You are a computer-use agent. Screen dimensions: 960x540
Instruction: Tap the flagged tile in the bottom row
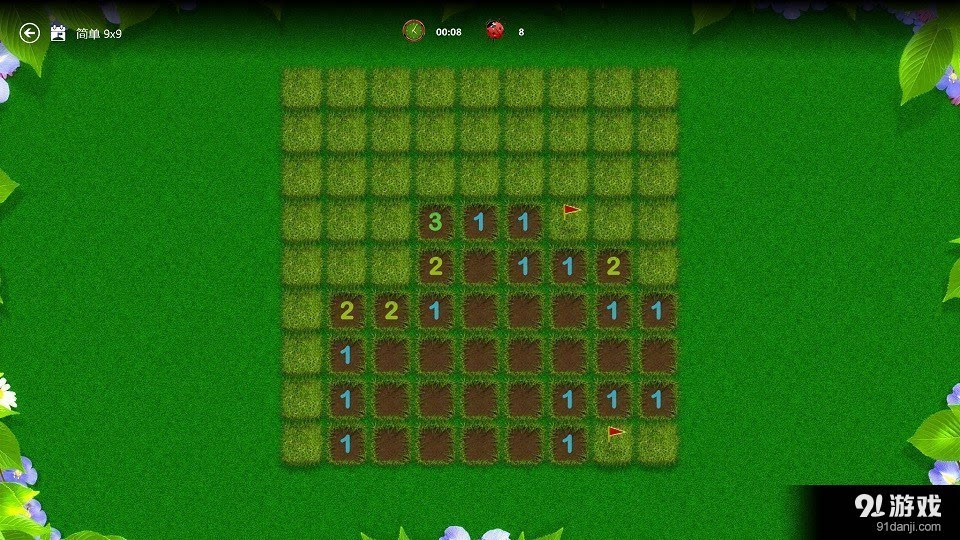click(x=613, y=443)
